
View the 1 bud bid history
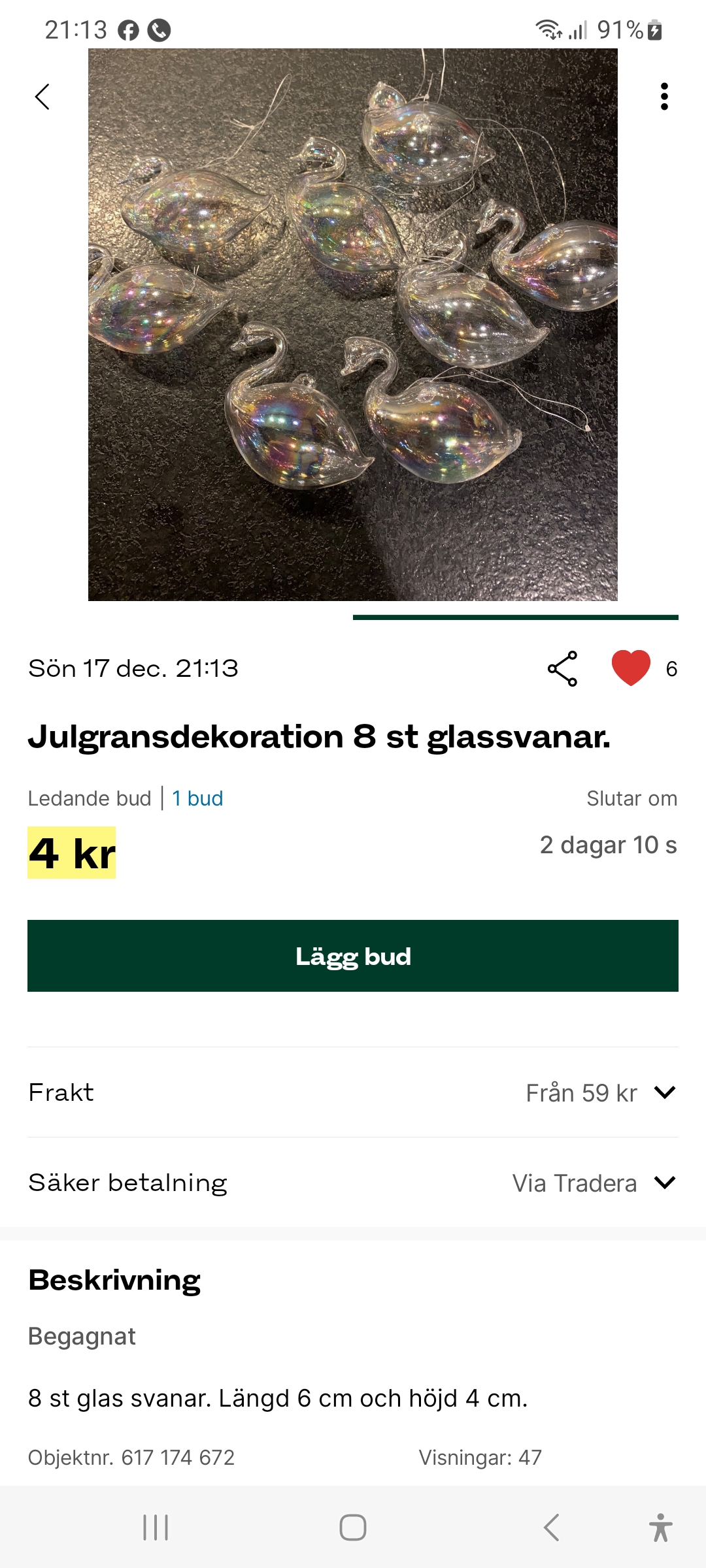pos(197,798)
